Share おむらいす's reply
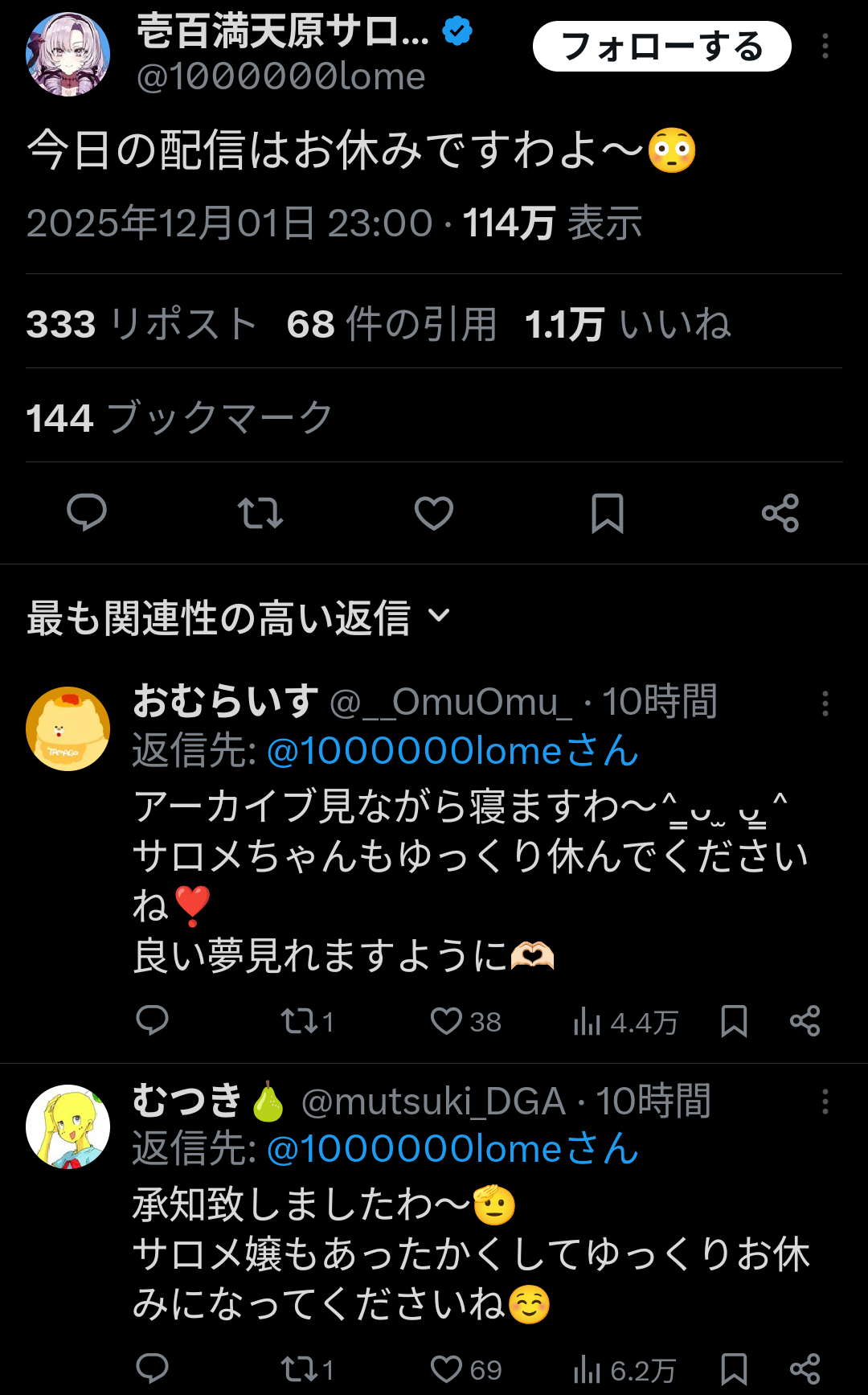 [x=805, y=1021]
